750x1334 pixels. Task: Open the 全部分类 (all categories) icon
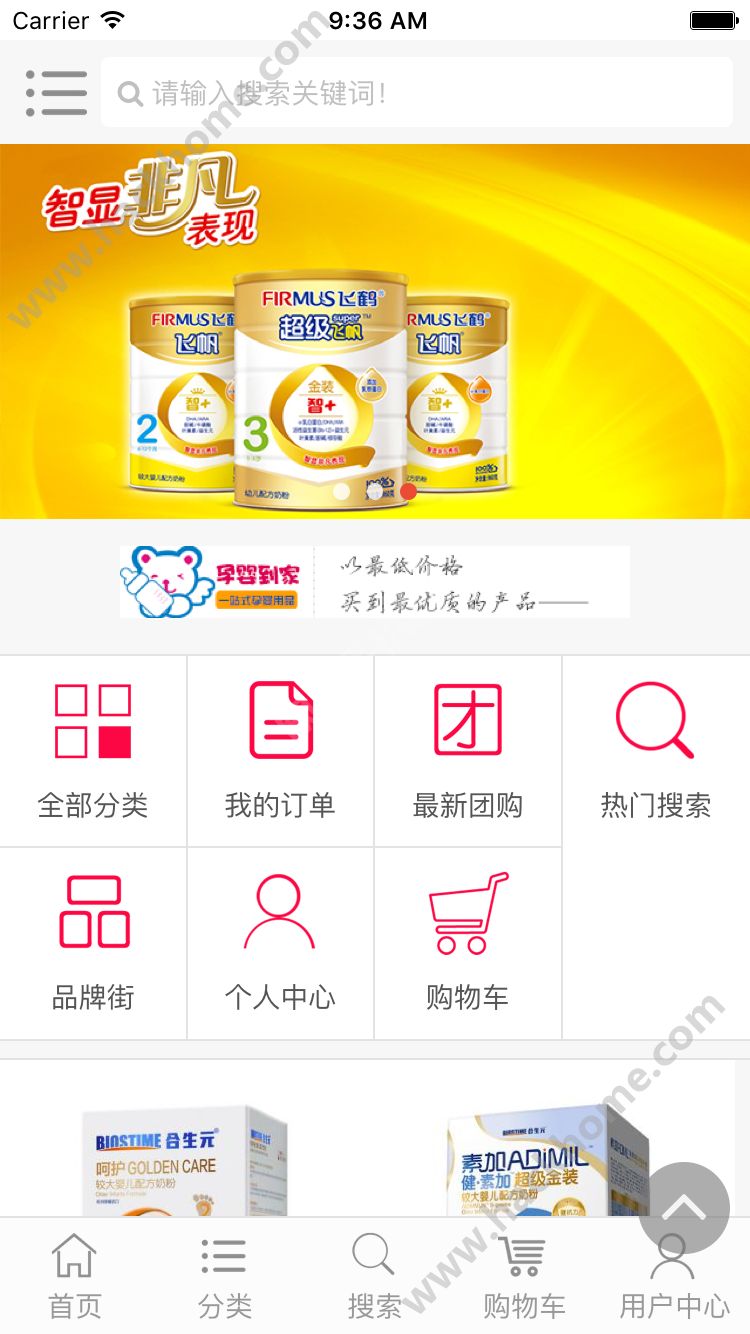coord(93,750)
